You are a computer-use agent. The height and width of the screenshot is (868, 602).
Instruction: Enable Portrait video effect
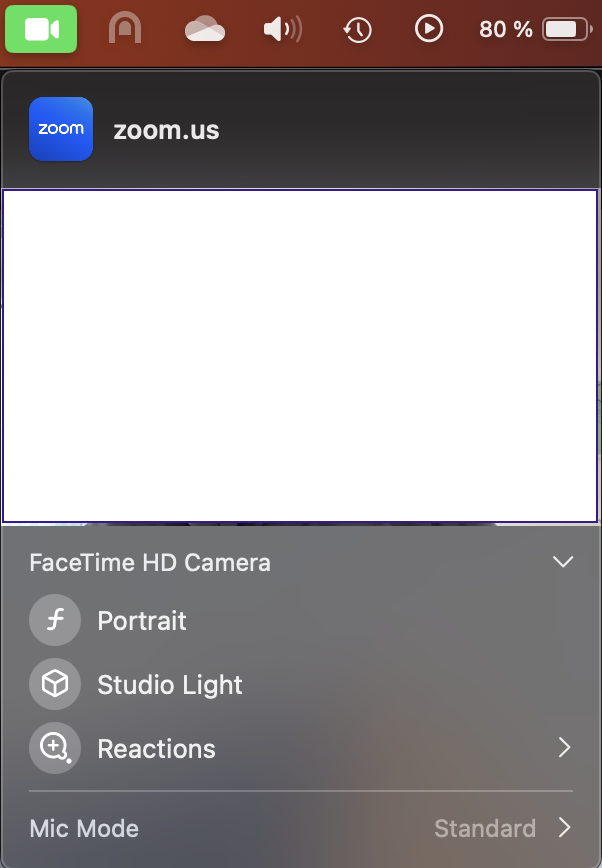coord(54,621)
